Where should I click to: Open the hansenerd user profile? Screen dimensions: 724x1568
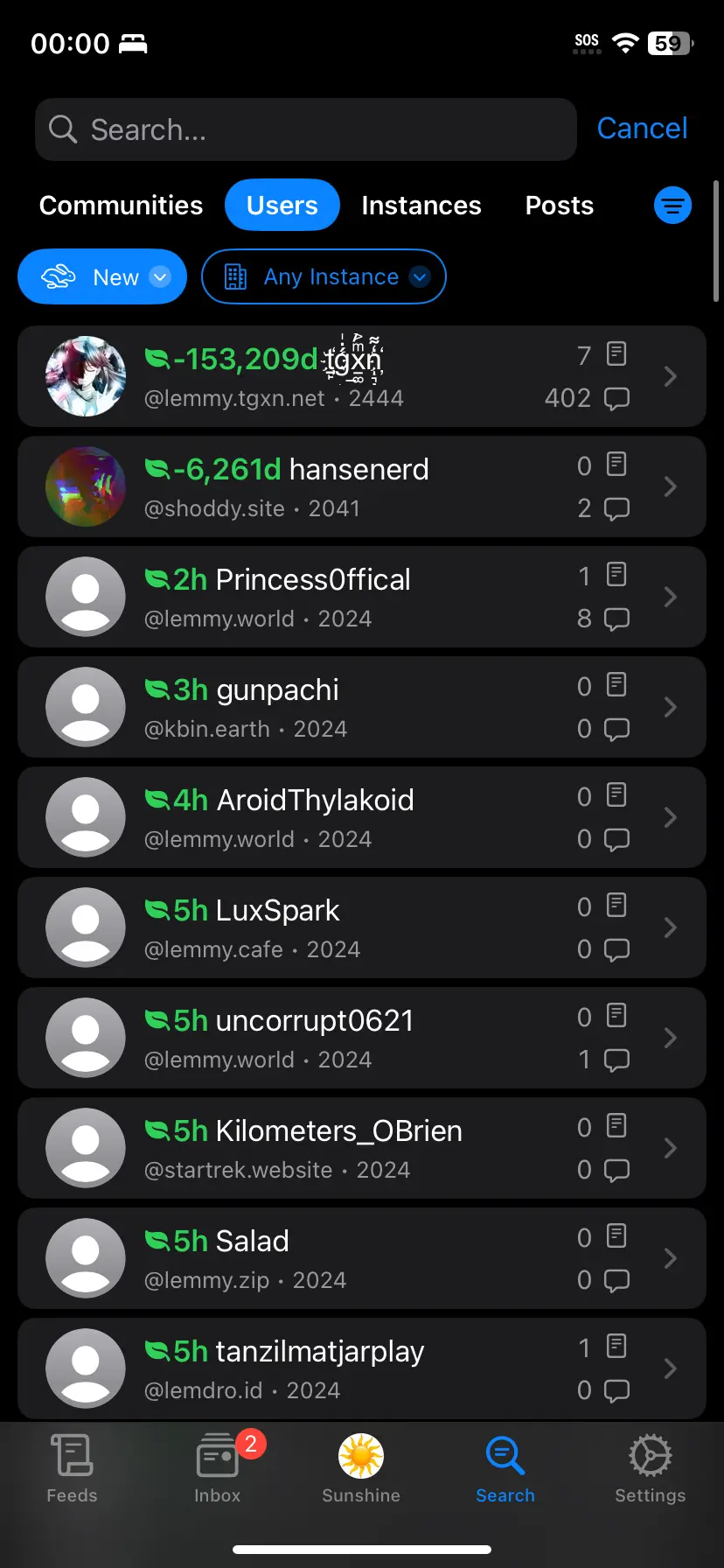361,486
